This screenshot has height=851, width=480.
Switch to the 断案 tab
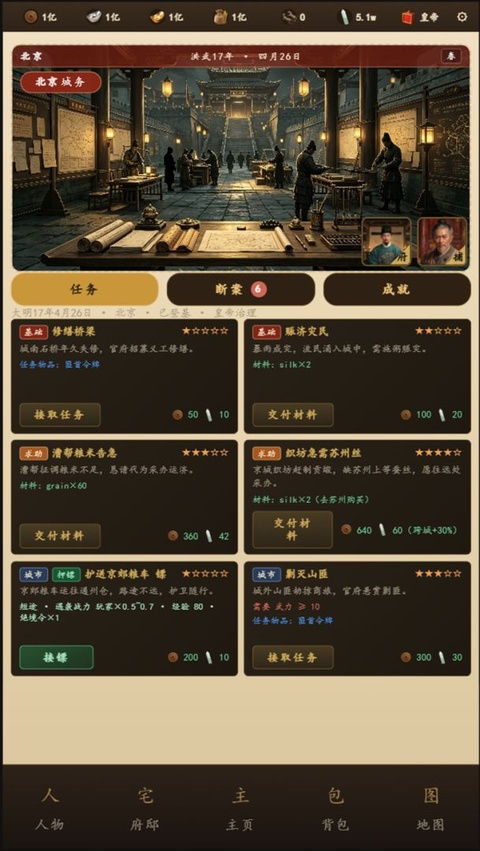(x=241, y=289)
